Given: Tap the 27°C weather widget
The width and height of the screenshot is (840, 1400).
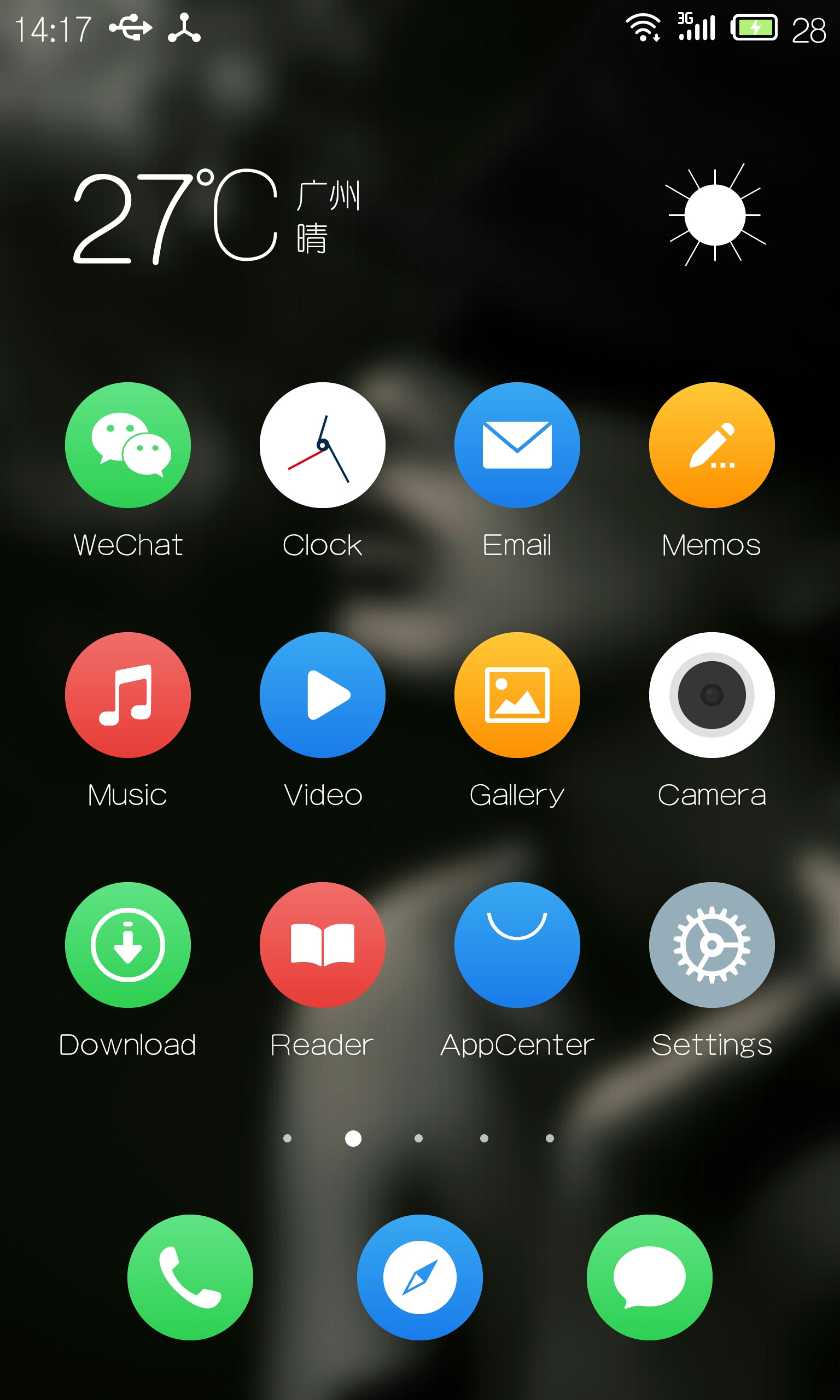Looking at the screenshot, I should 419,215.
